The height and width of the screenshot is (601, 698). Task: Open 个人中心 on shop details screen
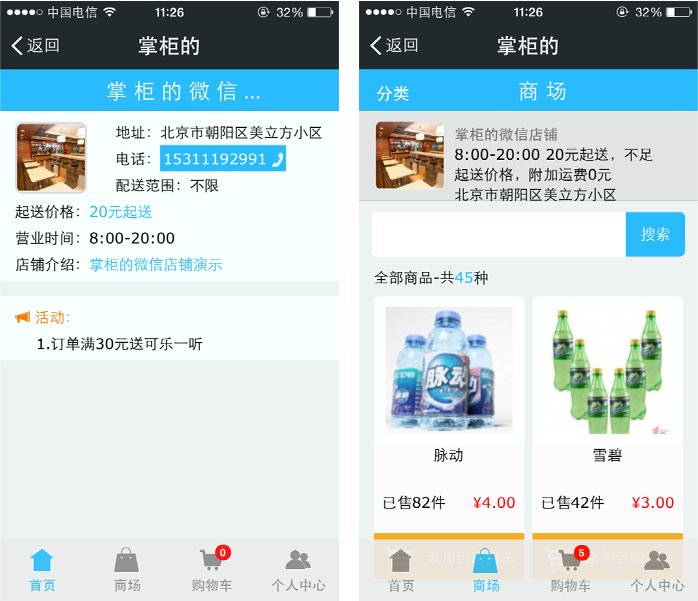[x=298, y=570]
